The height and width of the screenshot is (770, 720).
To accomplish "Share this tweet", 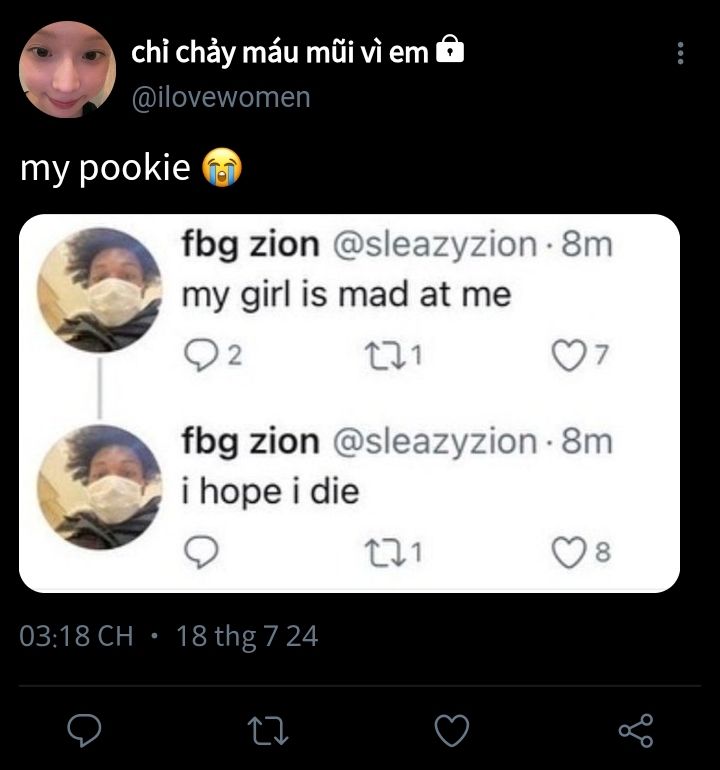I will 636,731.
